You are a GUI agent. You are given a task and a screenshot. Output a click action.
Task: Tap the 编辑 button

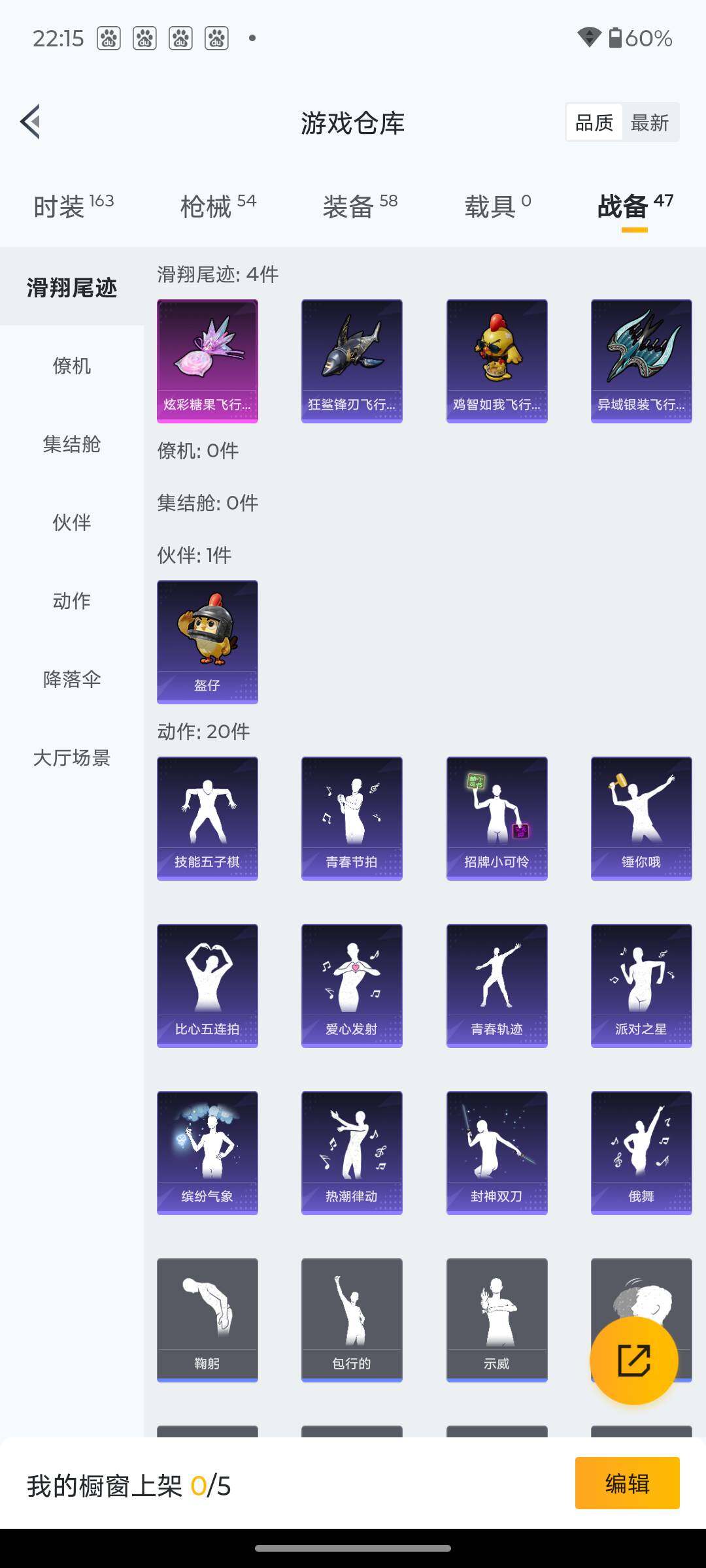(x=627, y=1483)
